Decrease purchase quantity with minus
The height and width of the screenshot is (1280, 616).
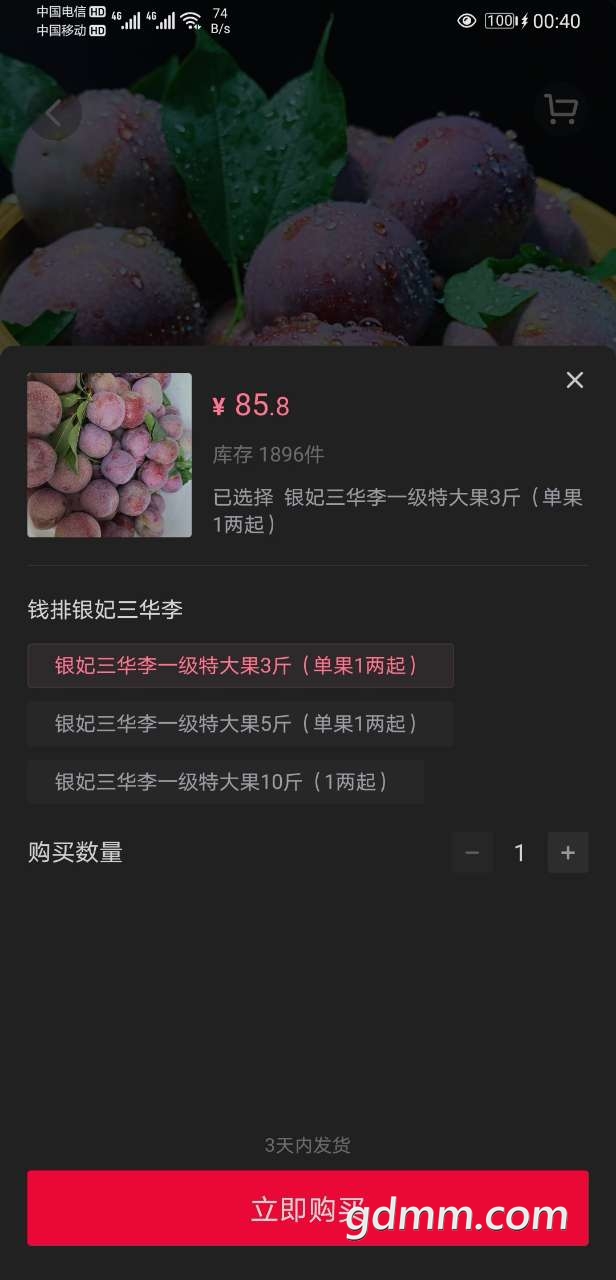click(472, 853)
